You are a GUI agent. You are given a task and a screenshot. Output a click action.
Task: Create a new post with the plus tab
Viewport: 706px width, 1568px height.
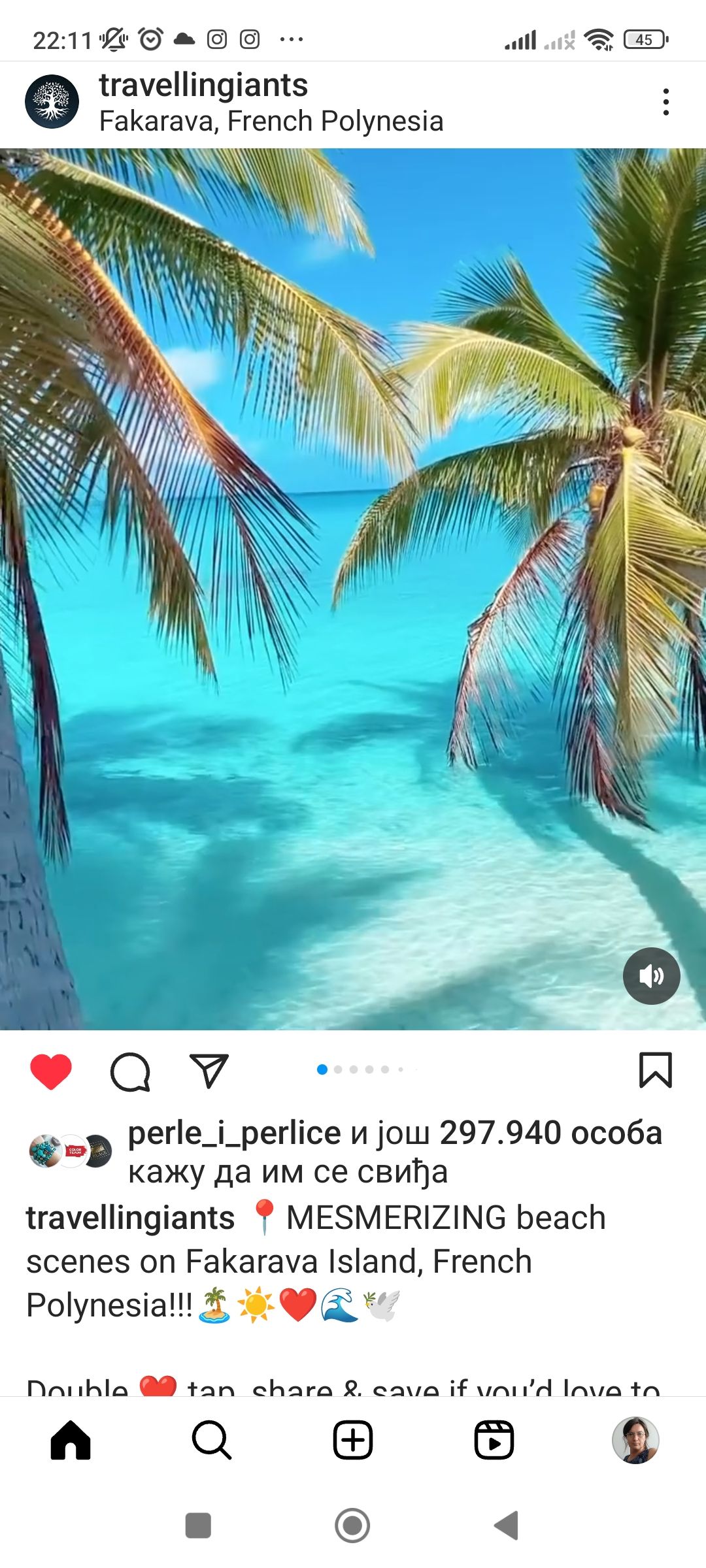click(353, 1440)
